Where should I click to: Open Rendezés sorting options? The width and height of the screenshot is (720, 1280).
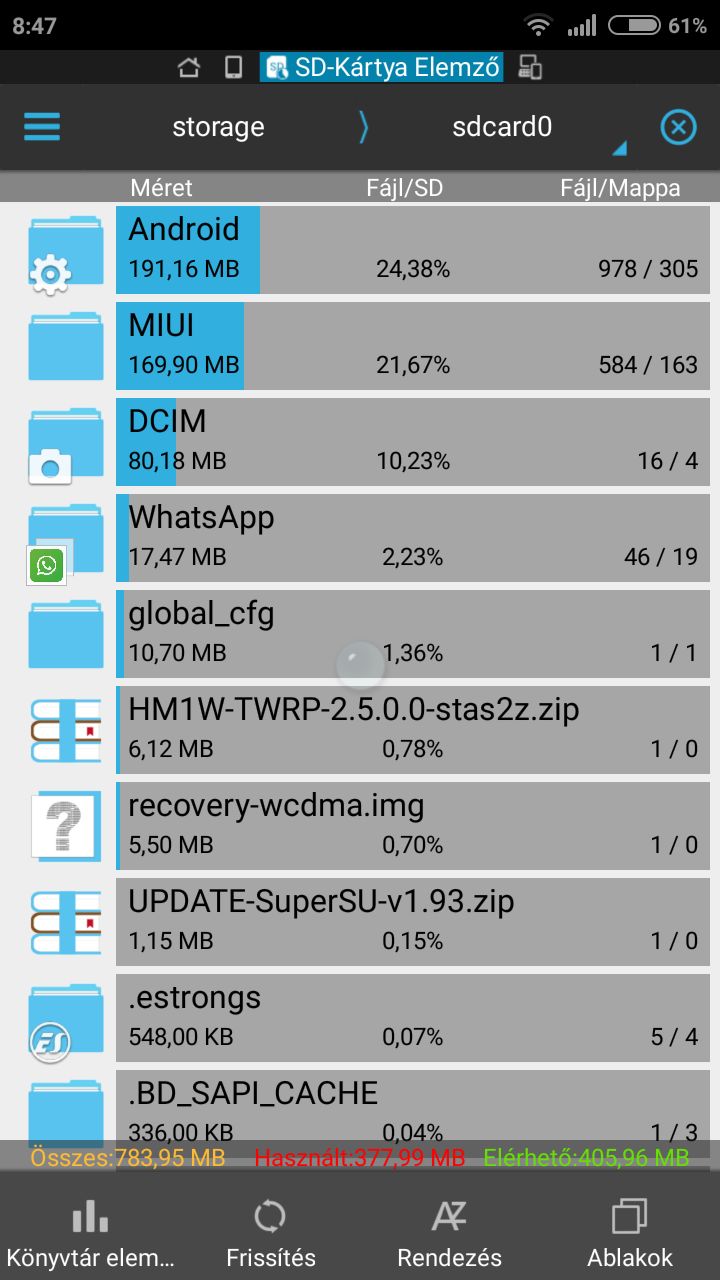(450, 1232)
